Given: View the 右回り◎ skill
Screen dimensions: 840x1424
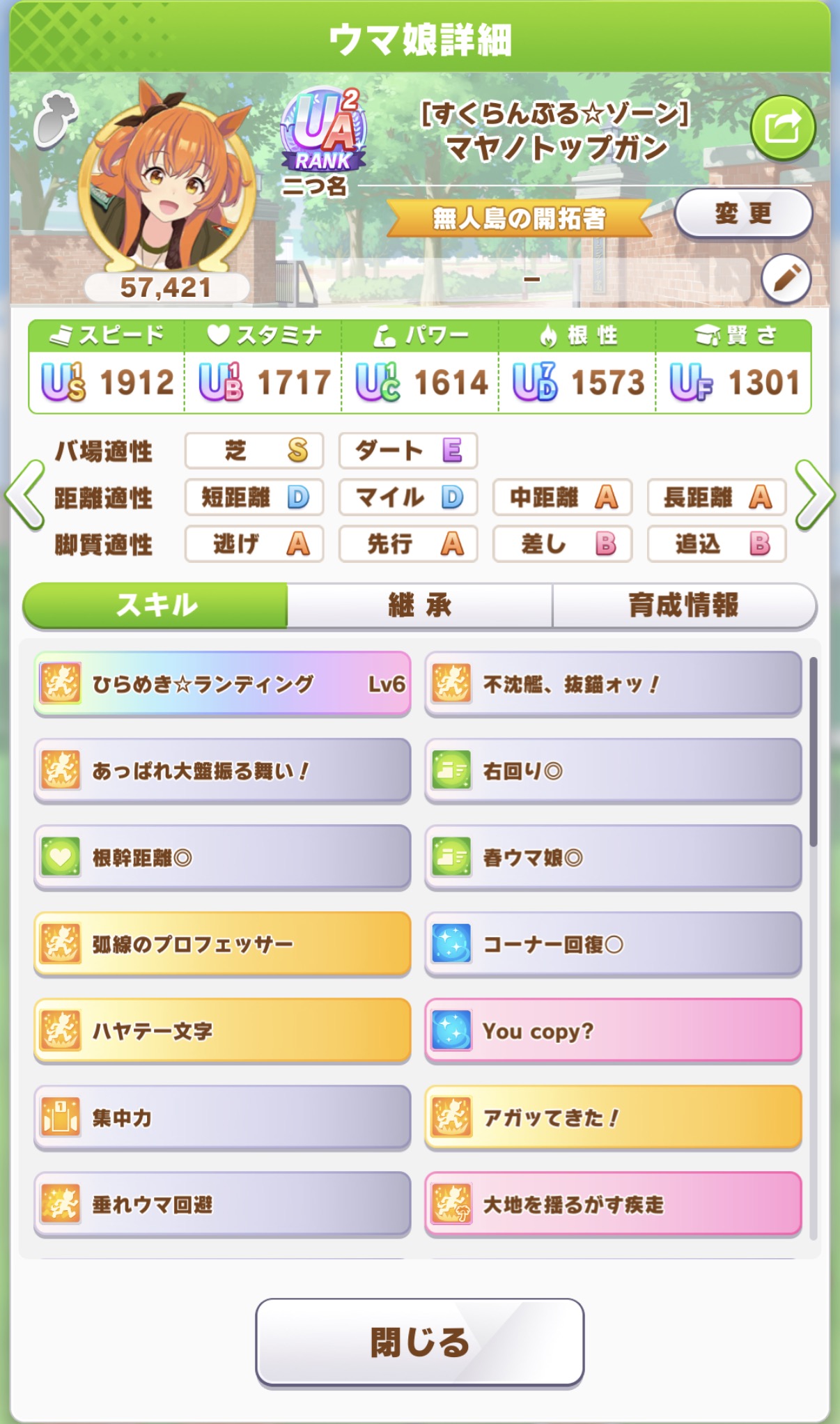Looking at the screenshot, I should [613, 771].
